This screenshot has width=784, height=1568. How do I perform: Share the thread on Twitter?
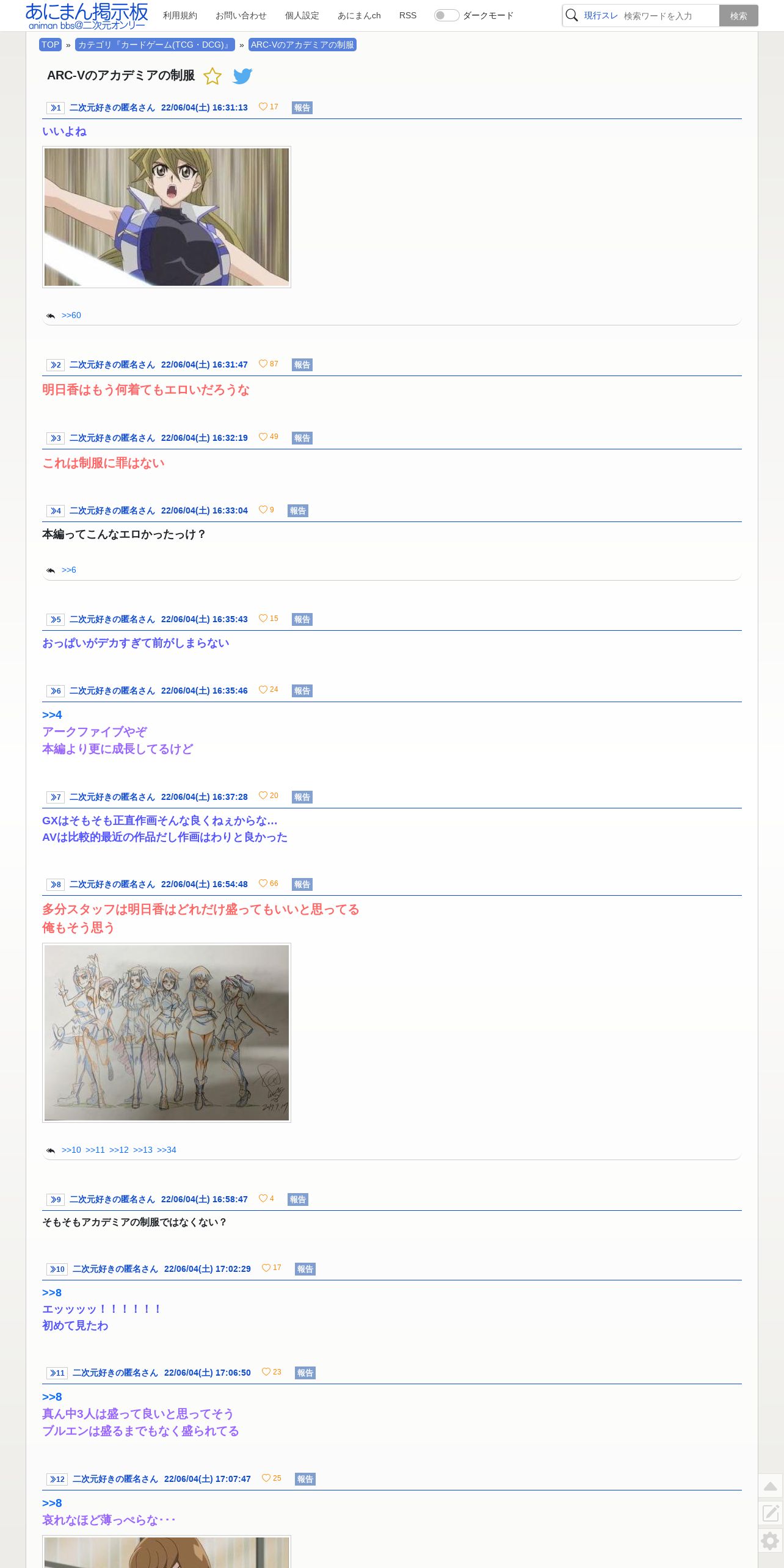[242, 76]
